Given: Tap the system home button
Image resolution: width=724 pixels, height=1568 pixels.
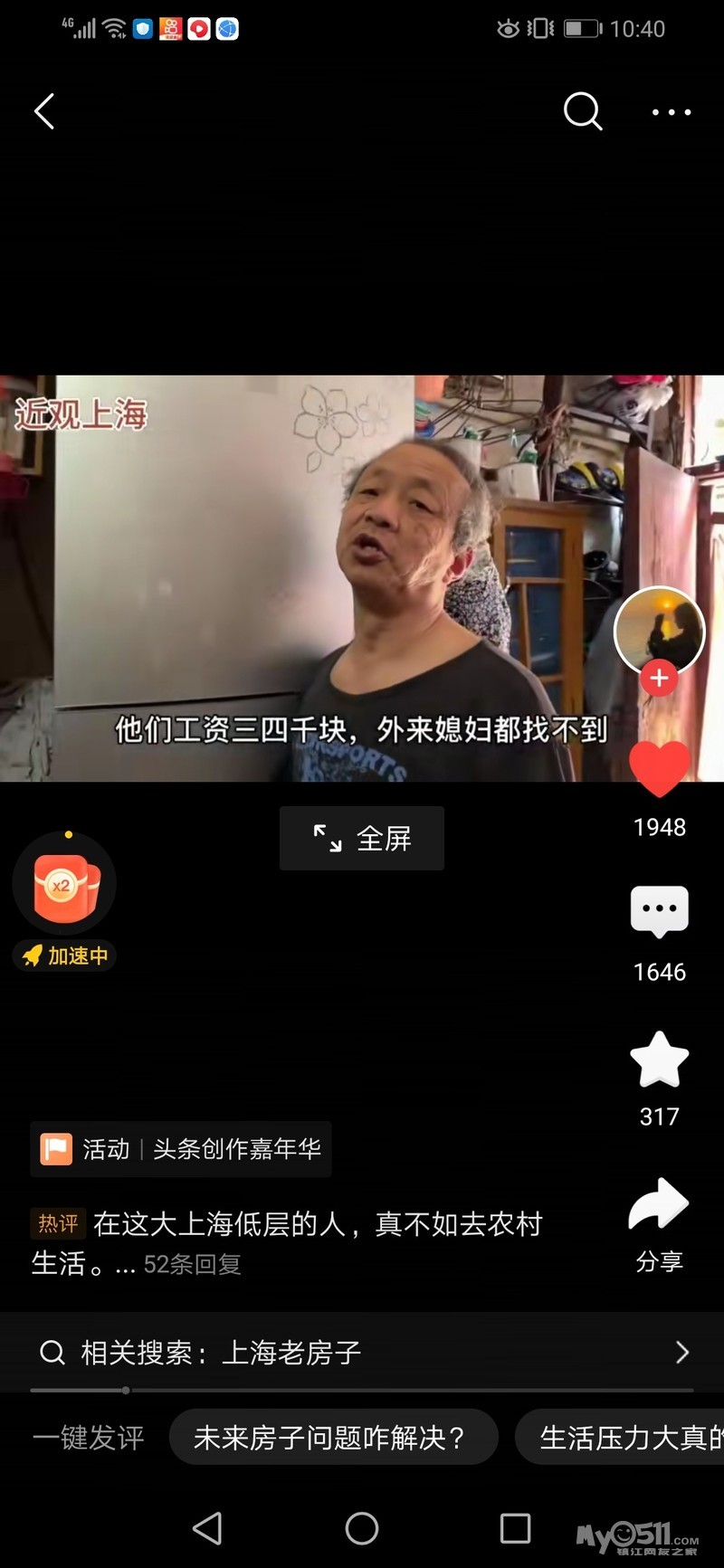Looking at the screenshot, I should pyautogui.click(x=362, y=1529).
